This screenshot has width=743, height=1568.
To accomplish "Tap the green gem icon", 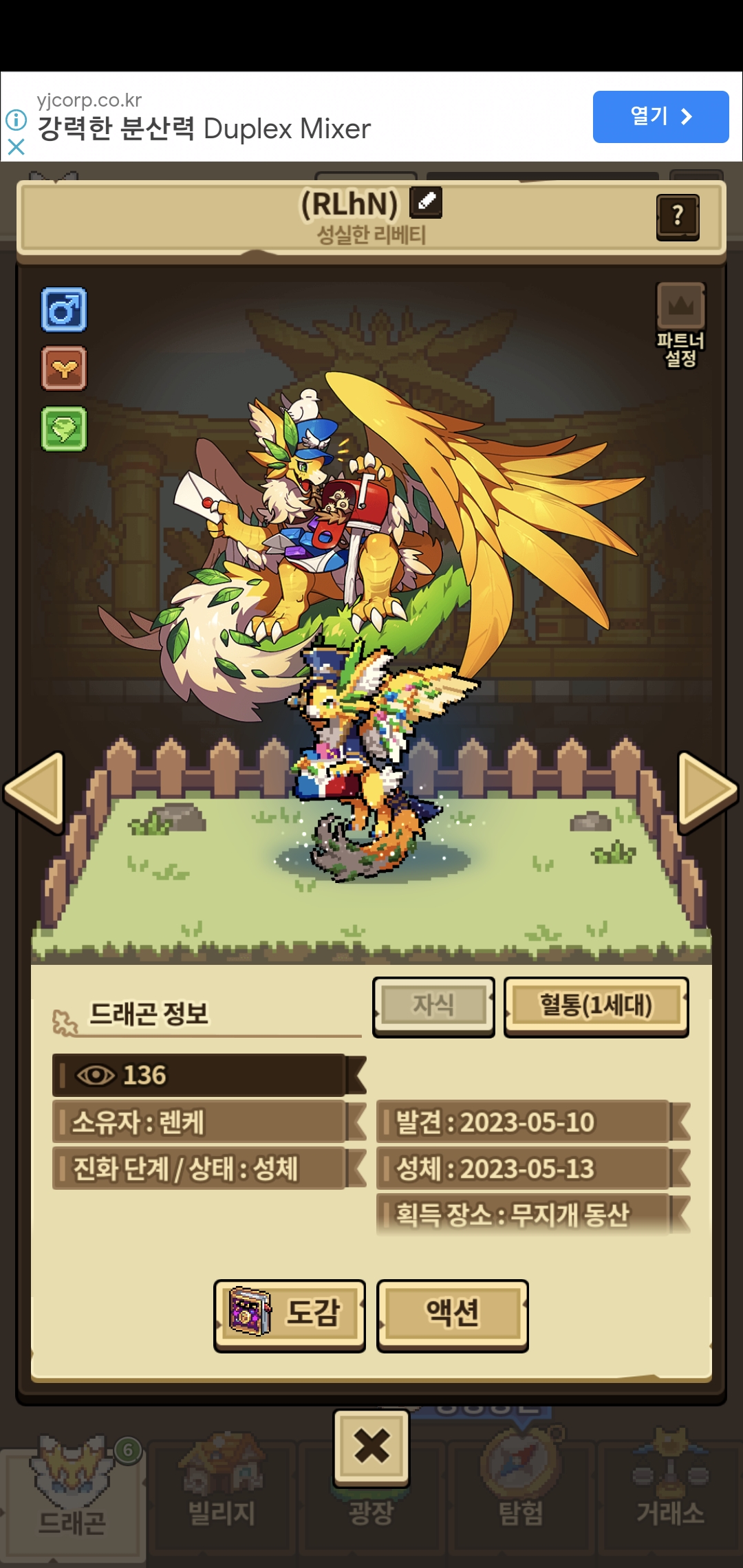I will point(64,428).
